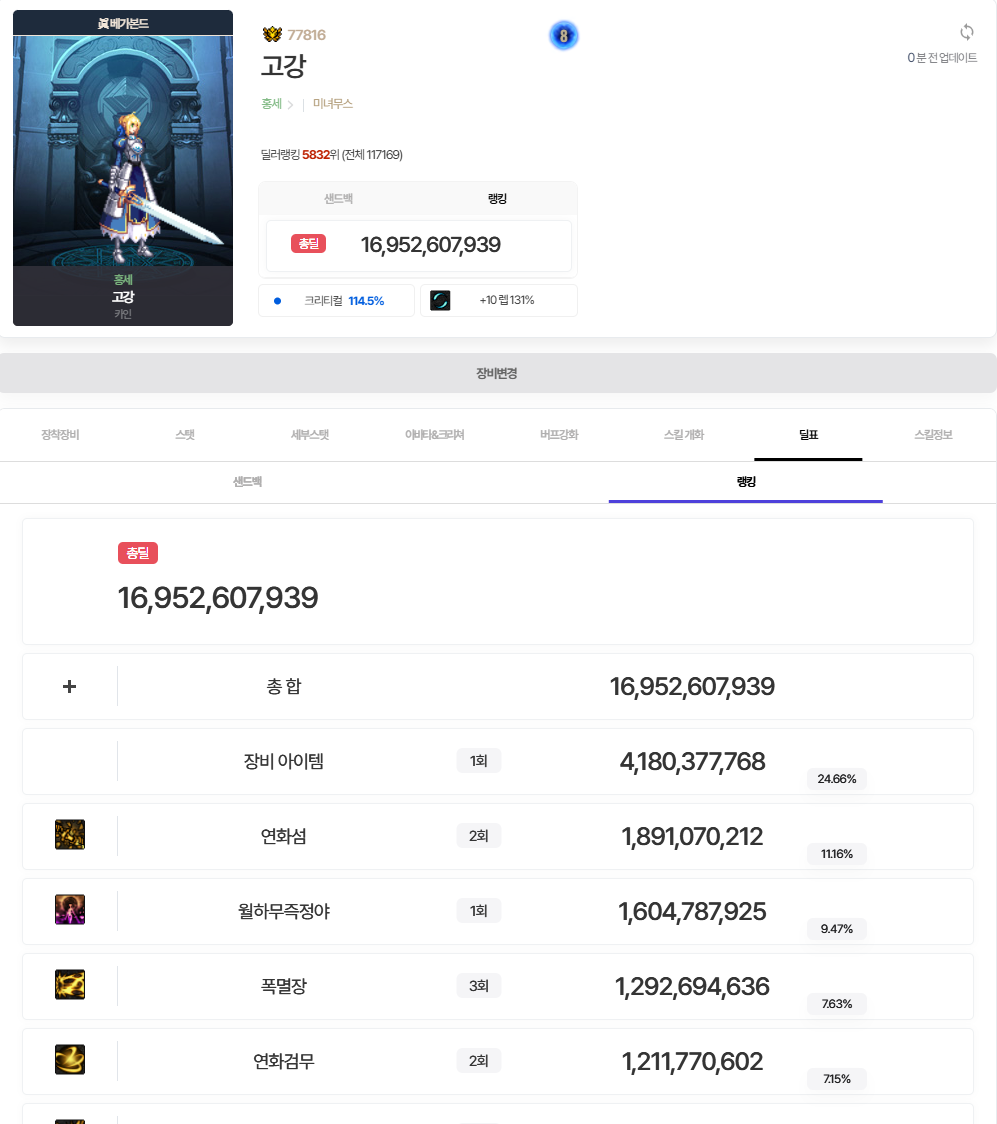Select the 딜표 tab
The image size is (997, 1124).
pos(808,435)
